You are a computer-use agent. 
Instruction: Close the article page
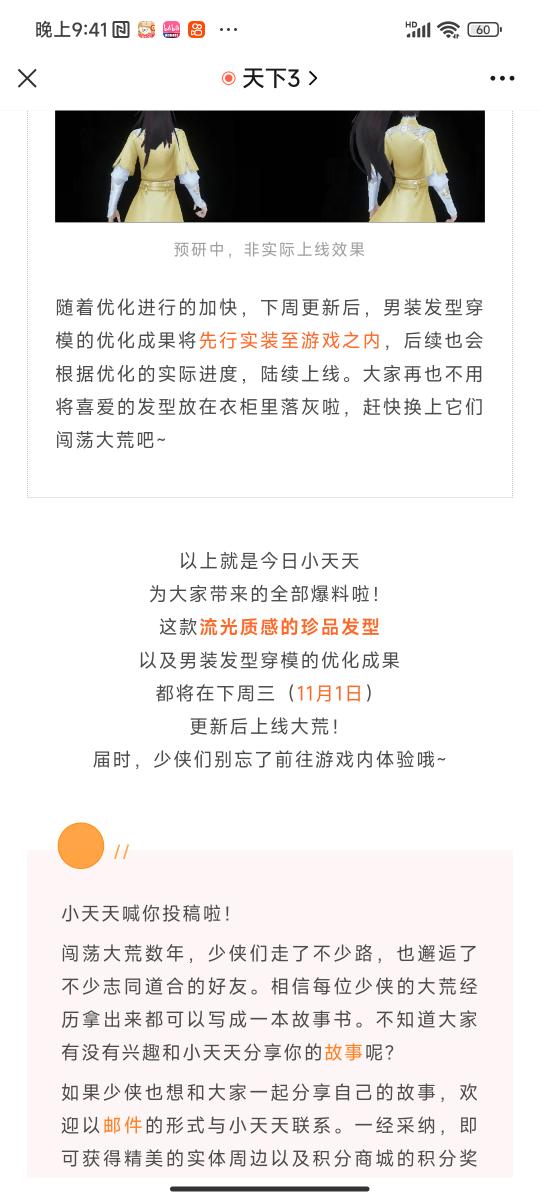coord(27,78)
